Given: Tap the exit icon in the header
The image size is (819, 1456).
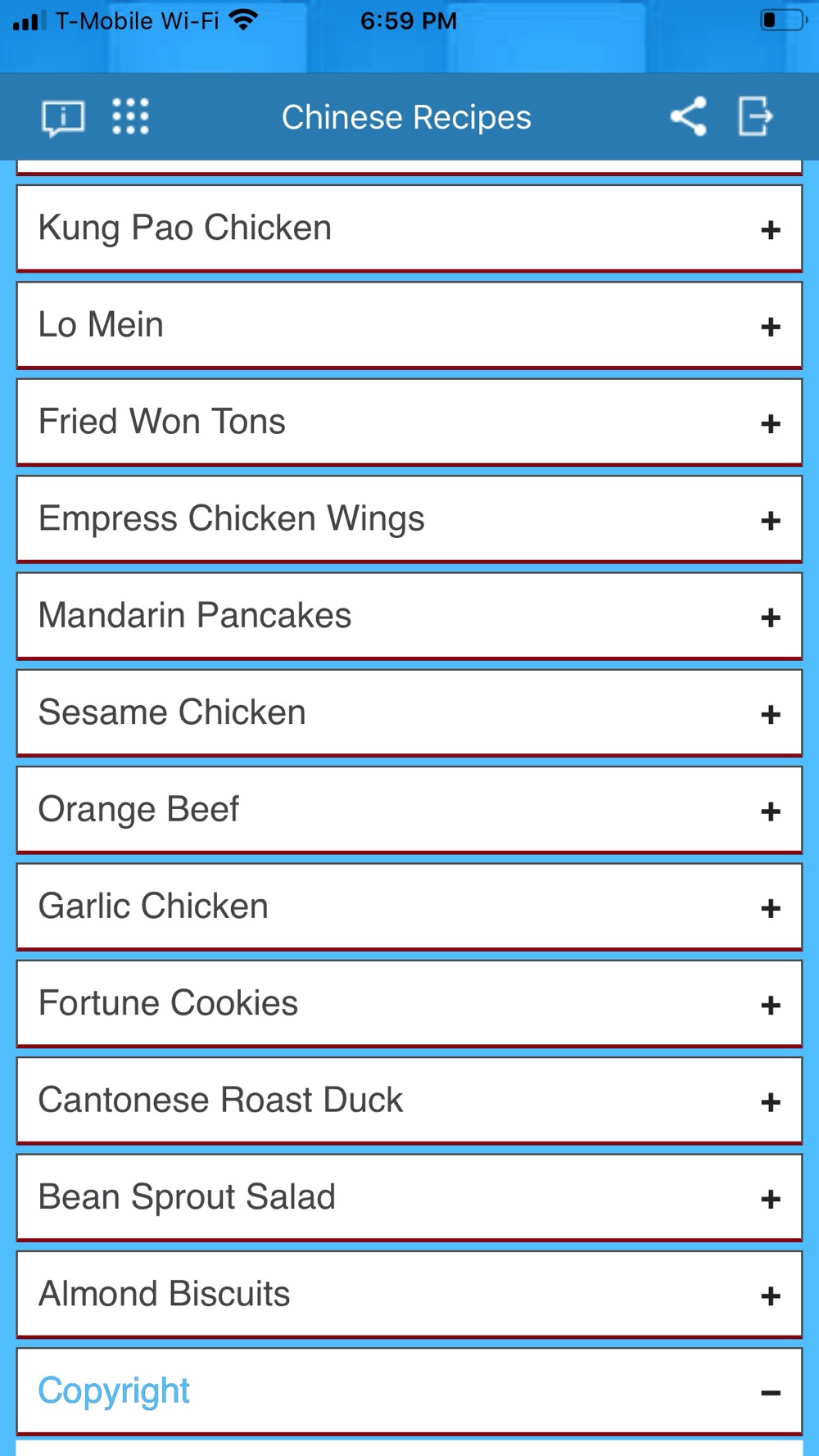Looking at the screenshot, I should (755, 116).
